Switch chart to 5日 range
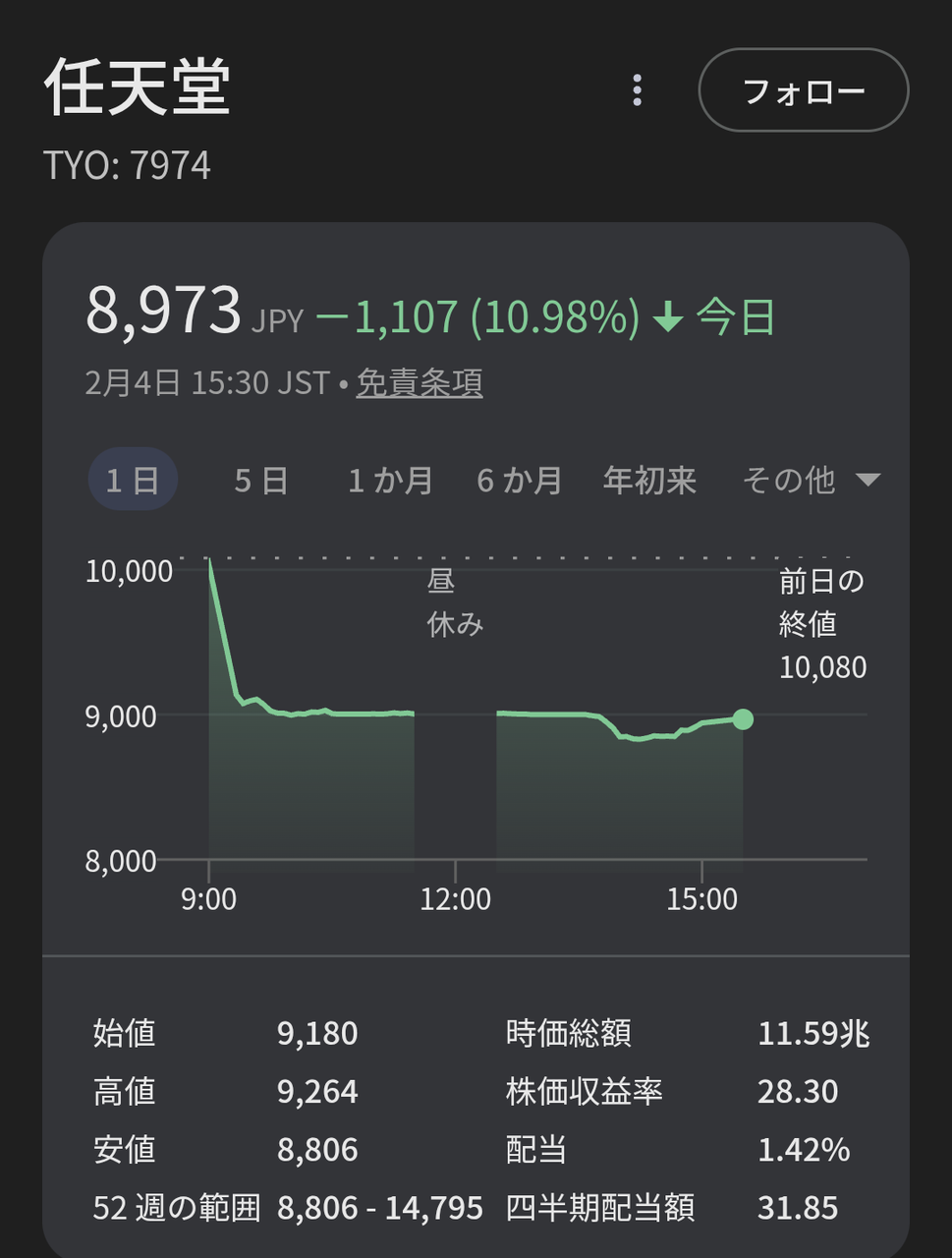 (x=261, y=480)
